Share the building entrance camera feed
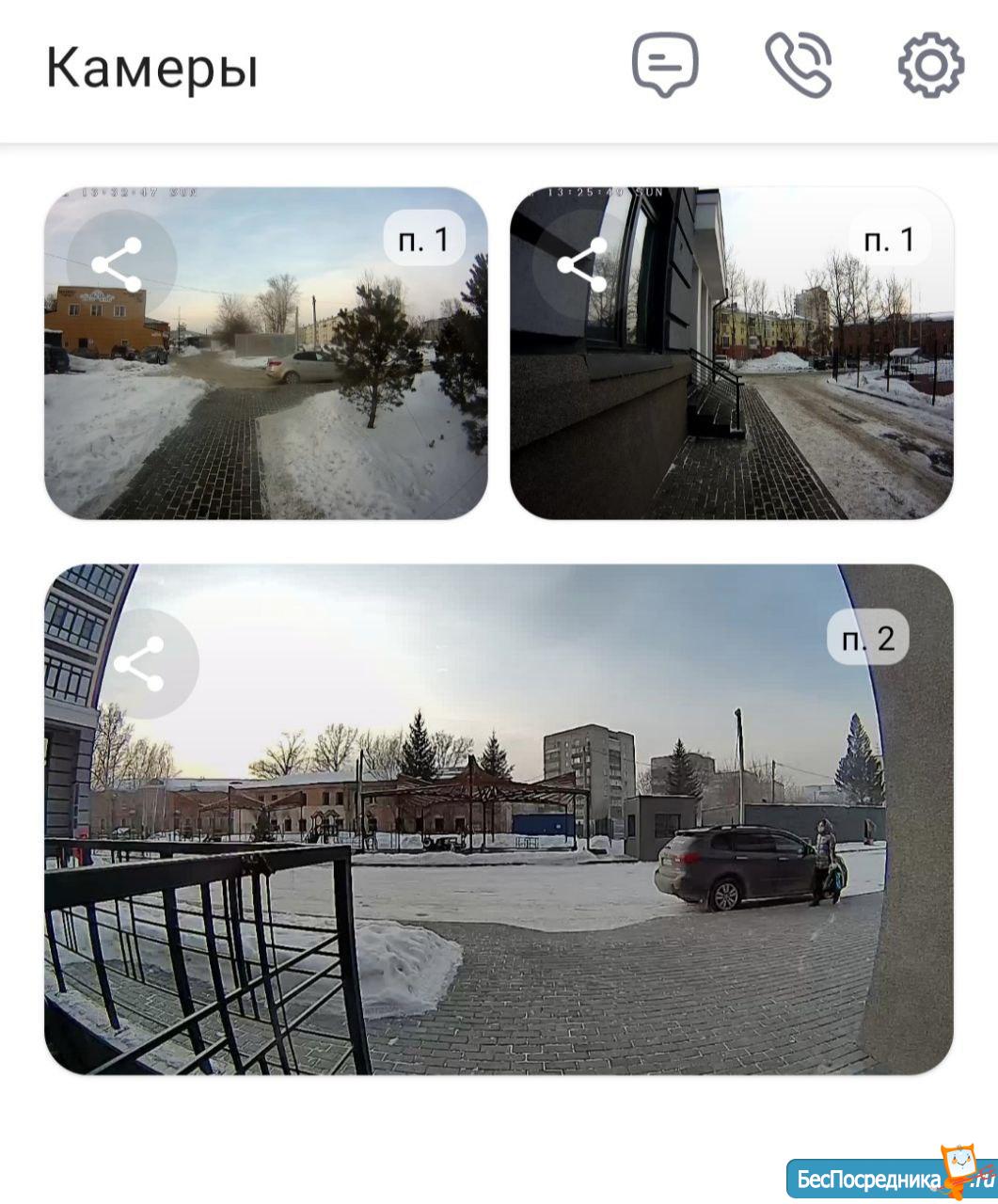The image size is (998, 1204). click(x=582, y=264)
